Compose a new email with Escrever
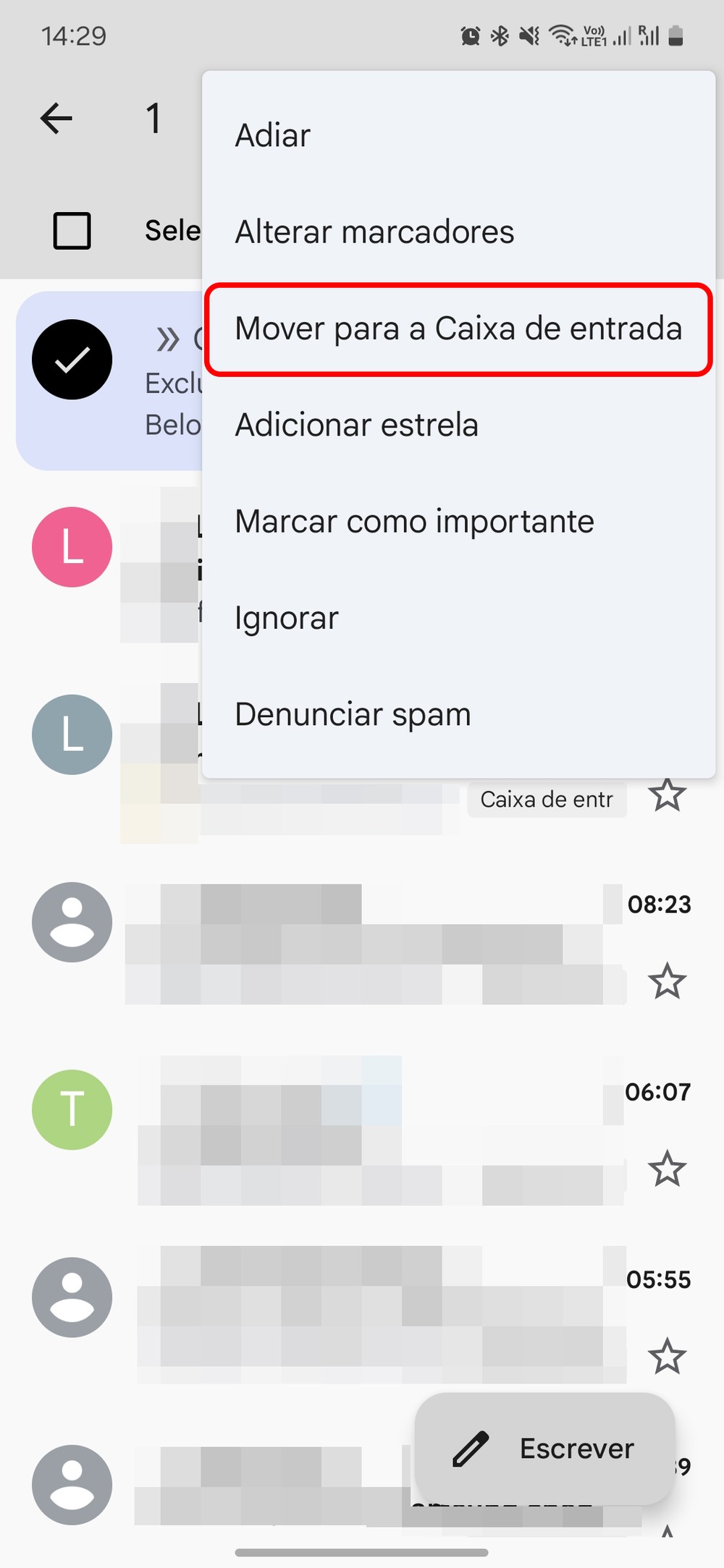The width and height of the screenshot is (724, 1568). tap(544, 1449)
